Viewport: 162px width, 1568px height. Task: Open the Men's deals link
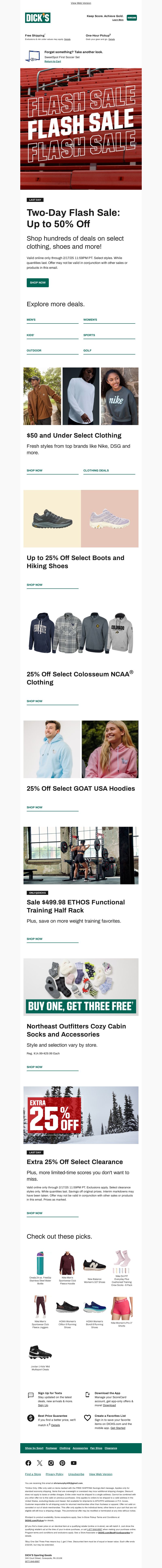(x=31, y=320)
